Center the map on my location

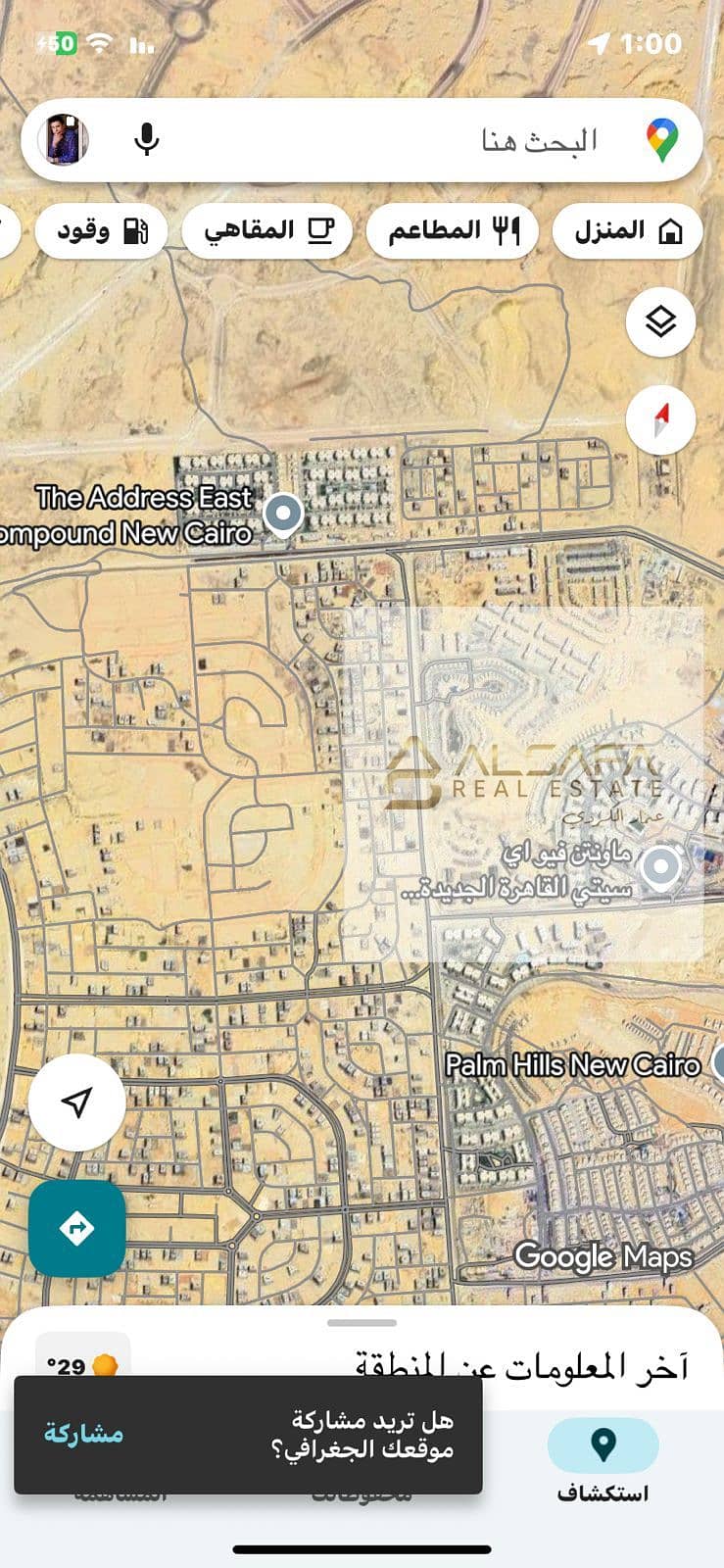pos(76,1102)
